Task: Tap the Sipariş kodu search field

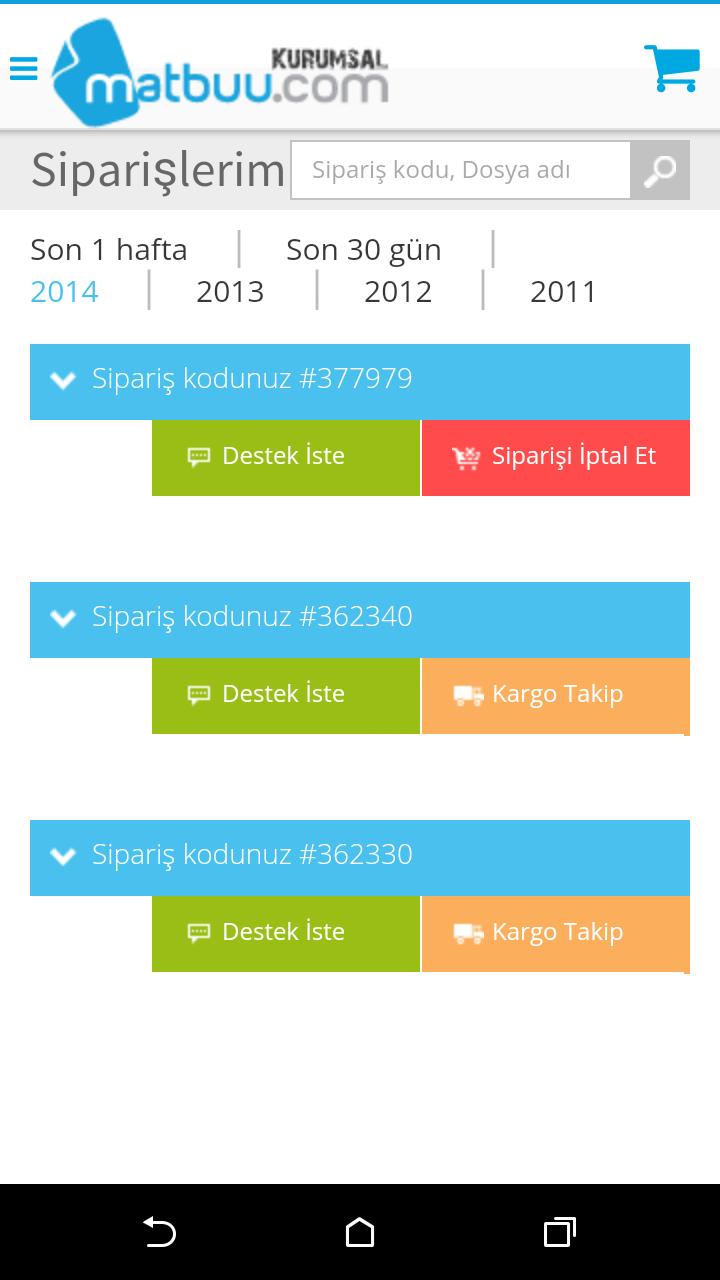Action: pyautogui.click(x=460, y=170)
